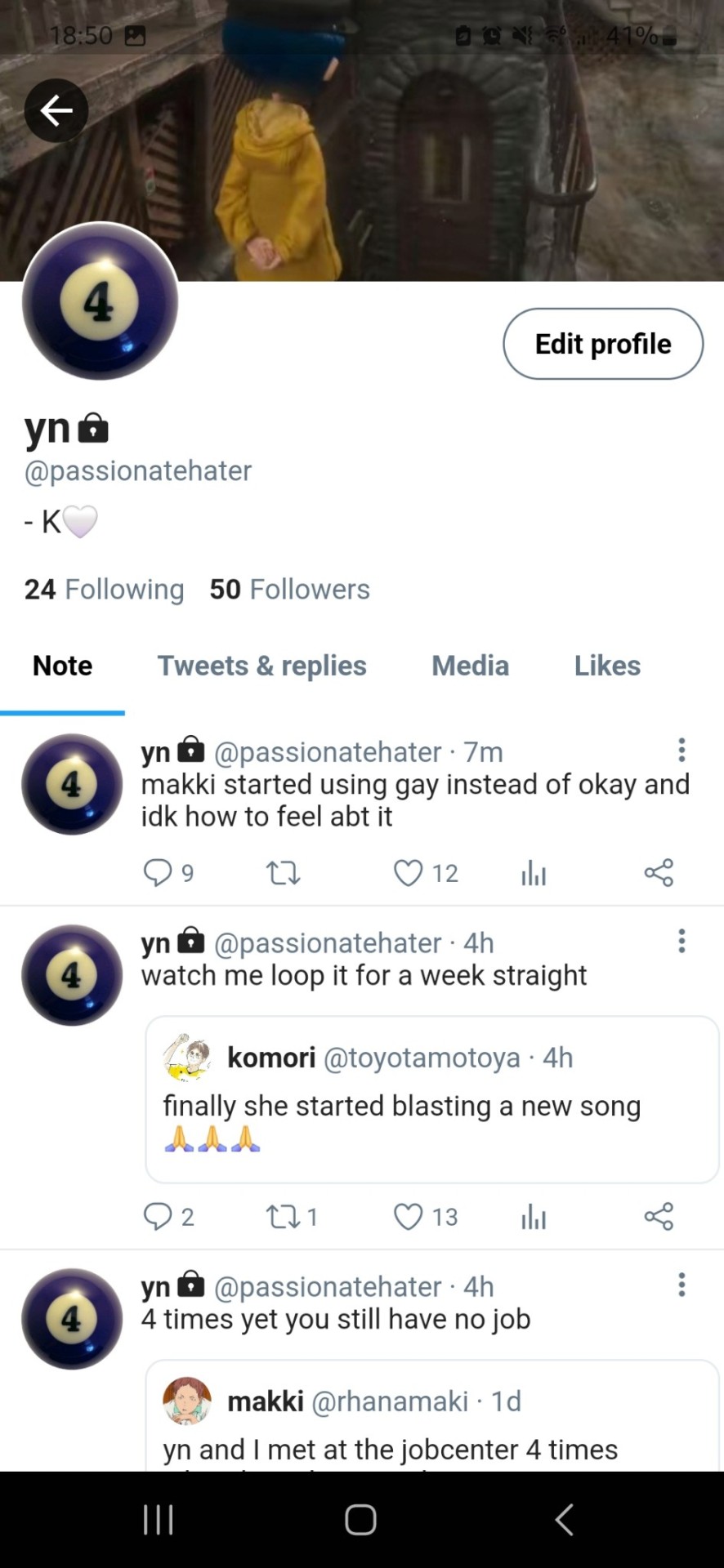The image size is (724, 1568).
Task: Open komori's quoted tweet about new song
Action: (x=431, y=1099)
